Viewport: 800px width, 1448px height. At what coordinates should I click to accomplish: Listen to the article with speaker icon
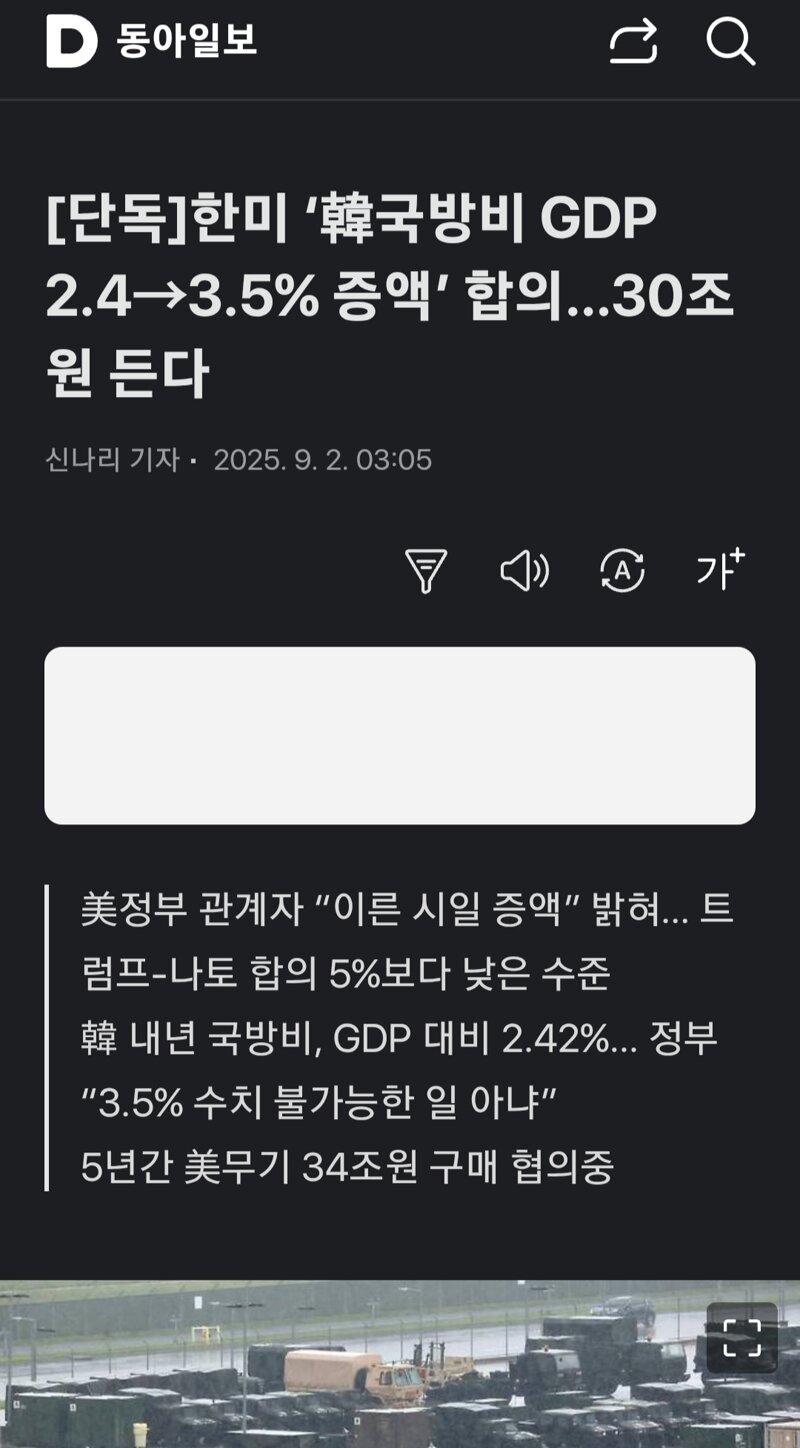coord(524,571)
